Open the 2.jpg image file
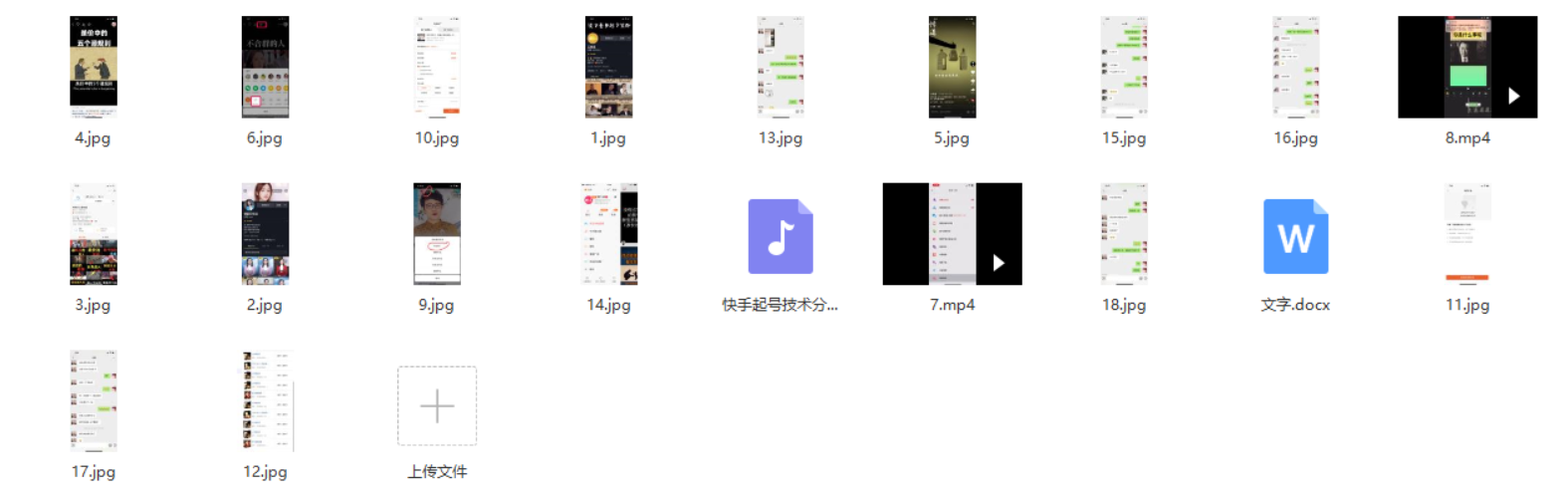 265,234
